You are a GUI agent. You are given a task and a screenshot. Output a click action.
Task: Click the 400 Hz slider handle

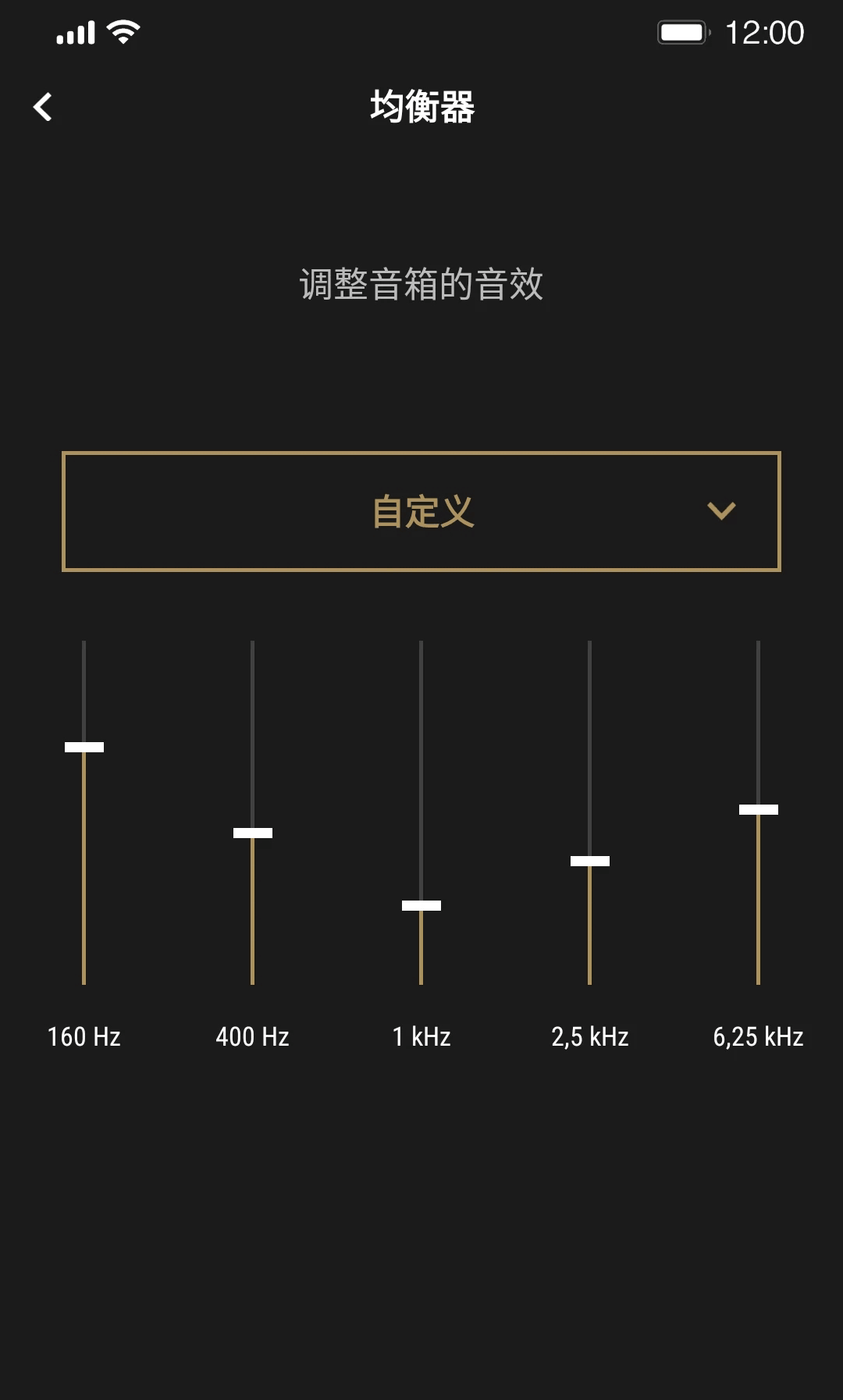coord(252,833)
